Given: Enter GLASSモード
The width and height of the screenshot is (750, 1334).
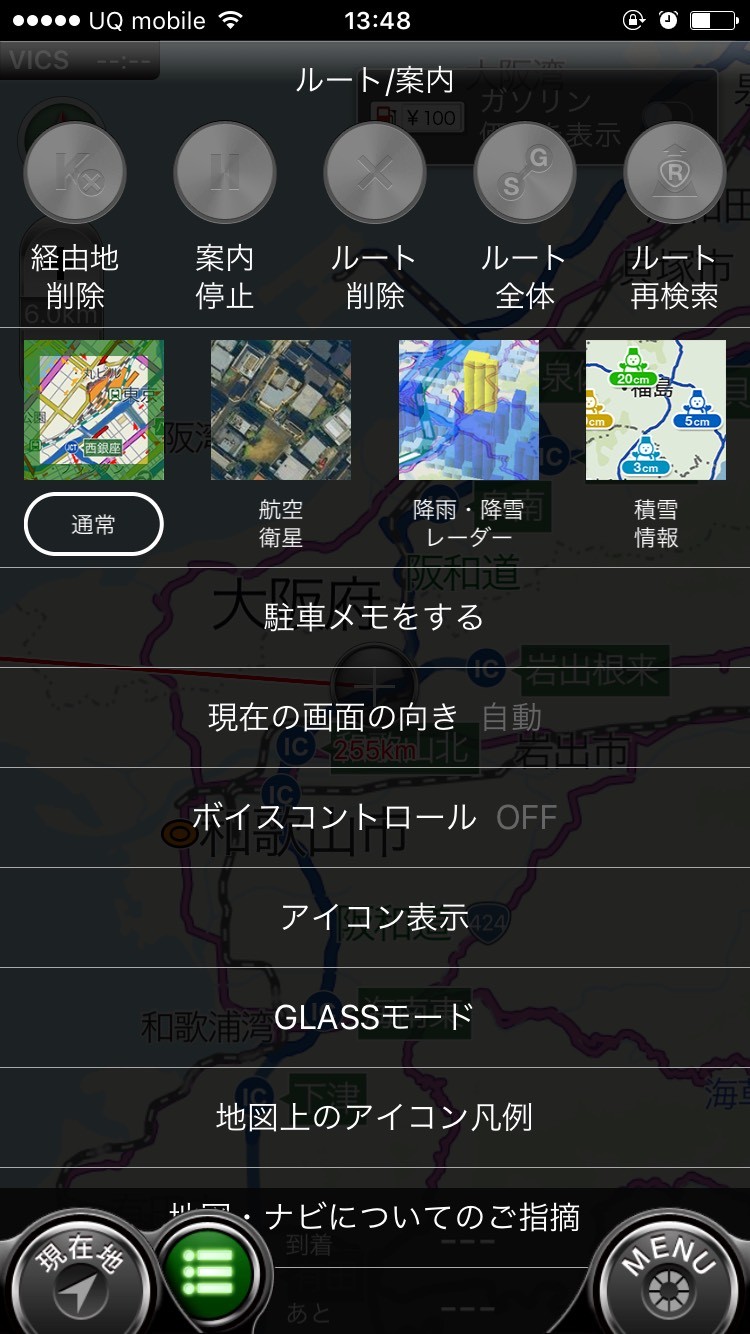Looking at the screenshot, I should 375,1017.
